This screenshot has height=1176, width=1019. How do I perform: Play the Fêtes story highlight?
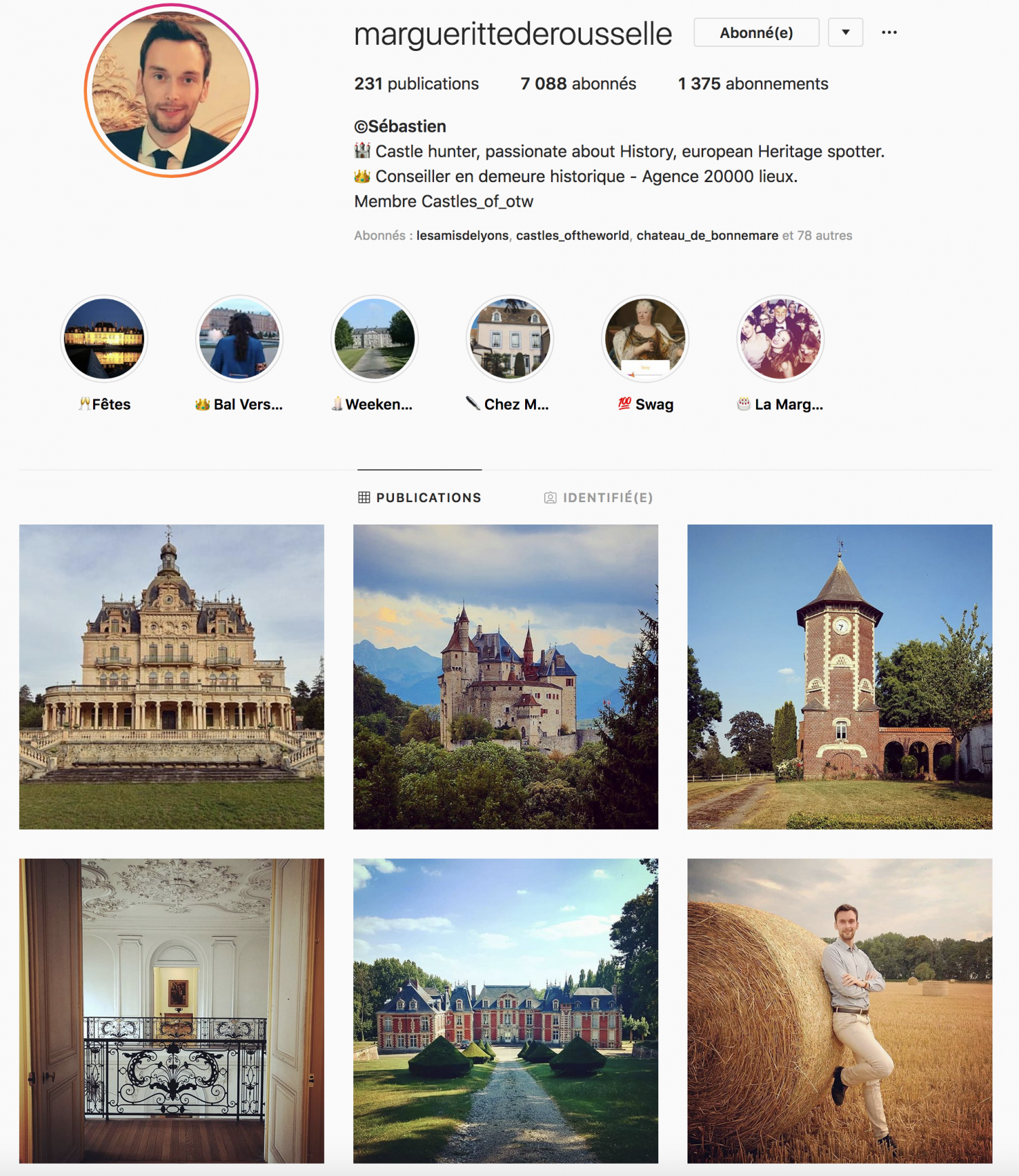point(104,338)
